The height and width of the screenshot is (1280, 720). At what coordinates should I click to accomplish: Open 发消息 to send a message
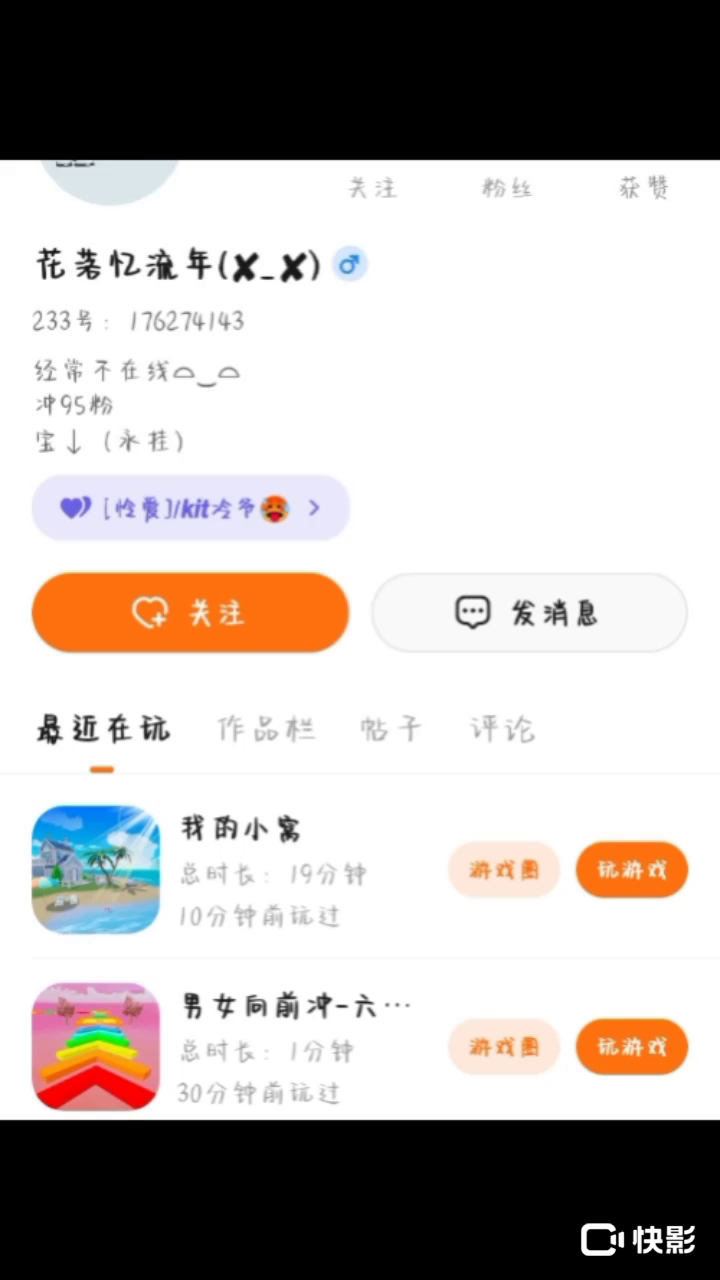[529, 612]
